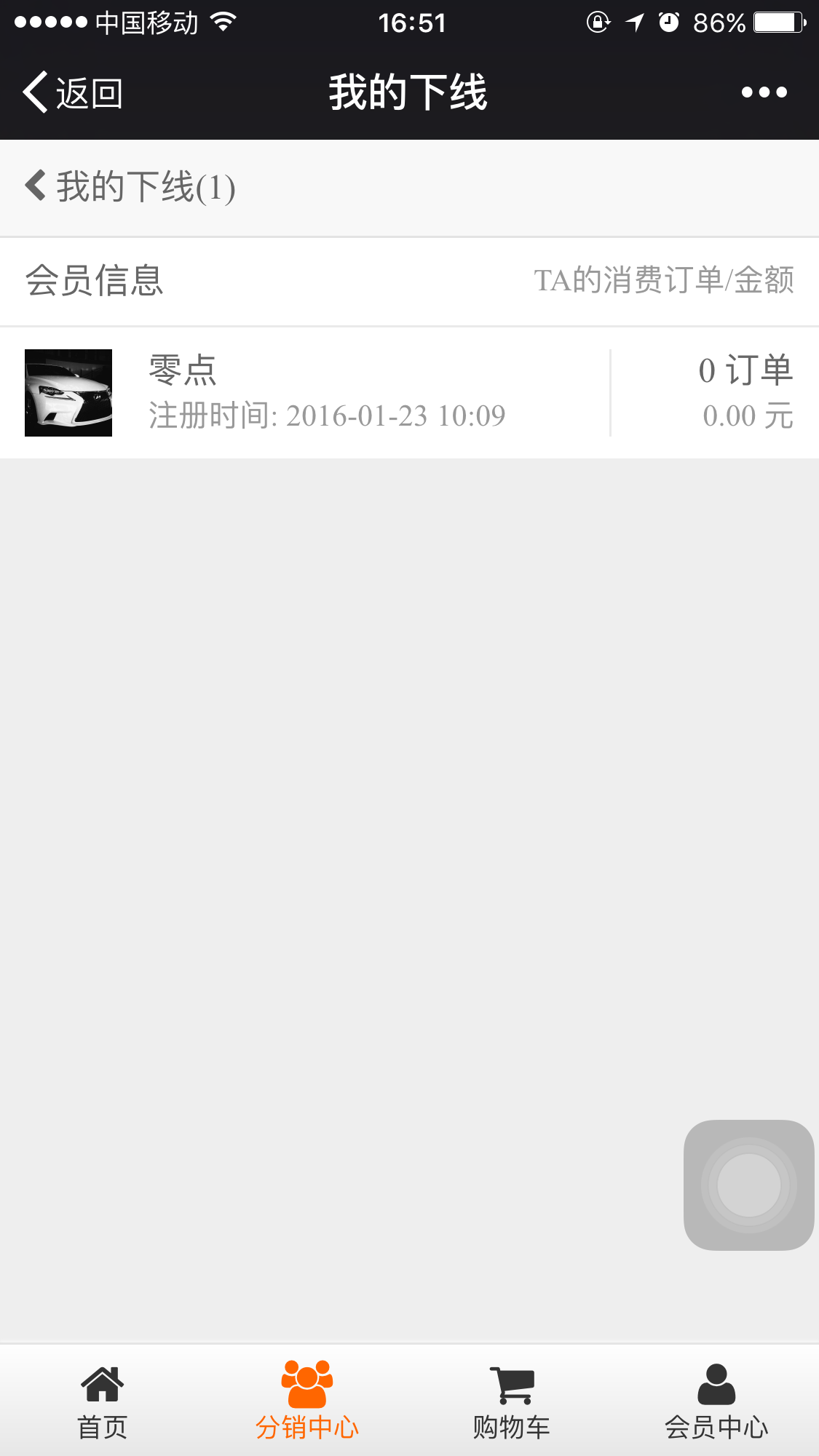Open the 购物车 shopping cart tab

coord(512,1401)
